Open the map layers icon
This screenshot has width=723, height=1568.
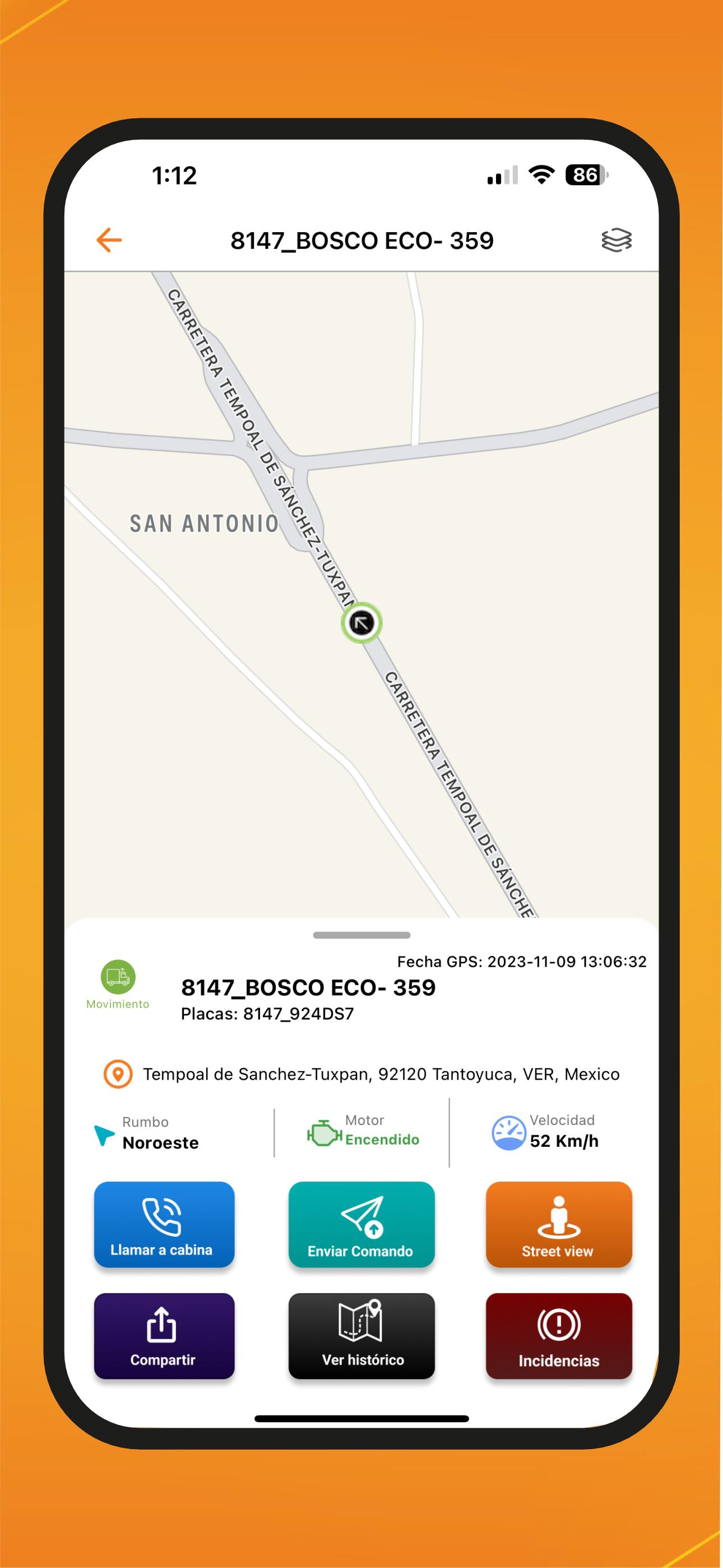(616, 240)
